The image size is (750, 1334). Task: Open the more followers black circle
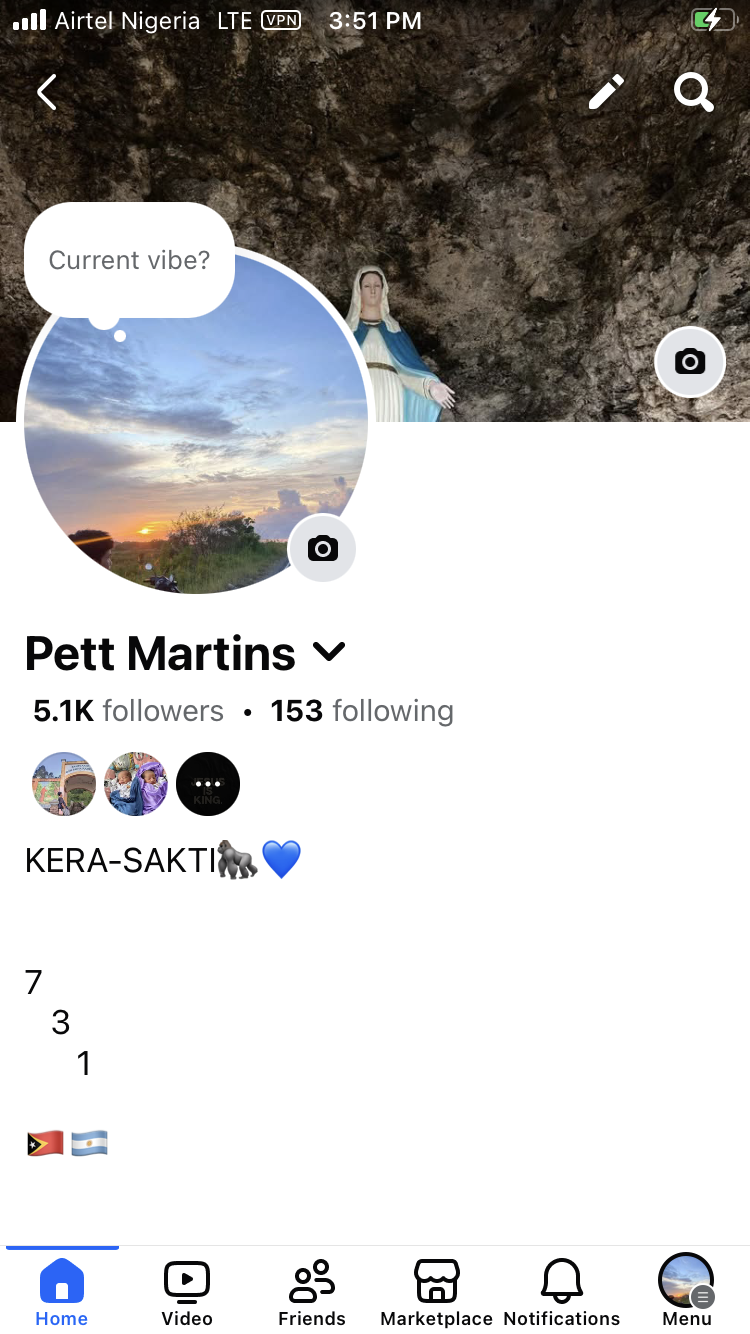coord(208,784)
